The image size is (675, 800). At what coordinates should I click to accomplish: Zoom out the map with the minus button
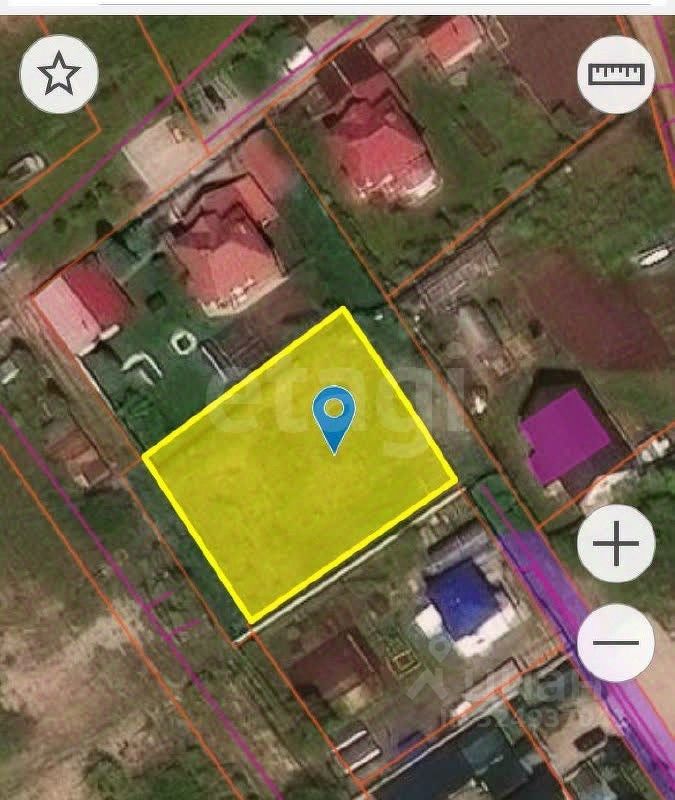pyautogui.click(x=616, y=643)
